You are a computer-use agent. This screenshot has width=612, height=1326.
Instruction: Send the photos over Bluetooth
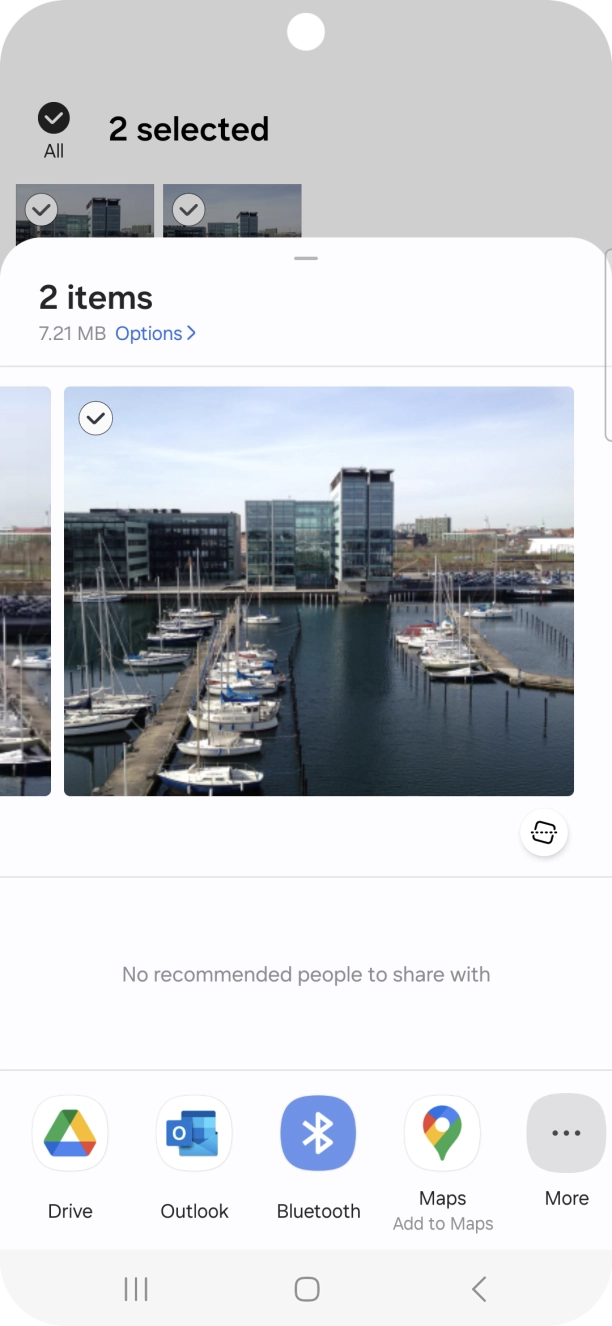coord(318,1134)
